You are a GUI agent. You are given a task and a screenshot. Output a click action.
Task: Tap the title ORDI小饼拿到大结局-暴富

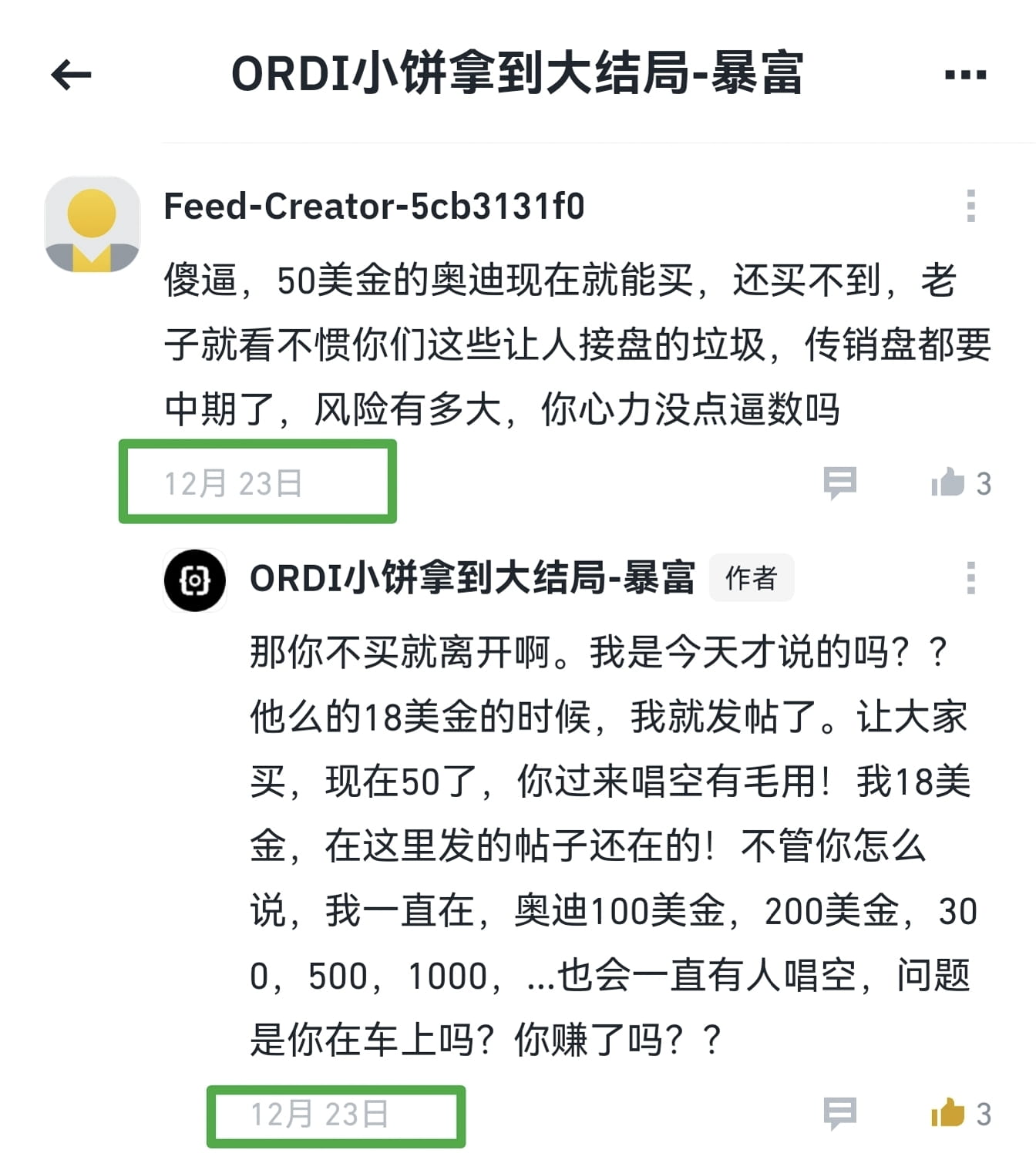pyautogui.click(x=518, y=73)
